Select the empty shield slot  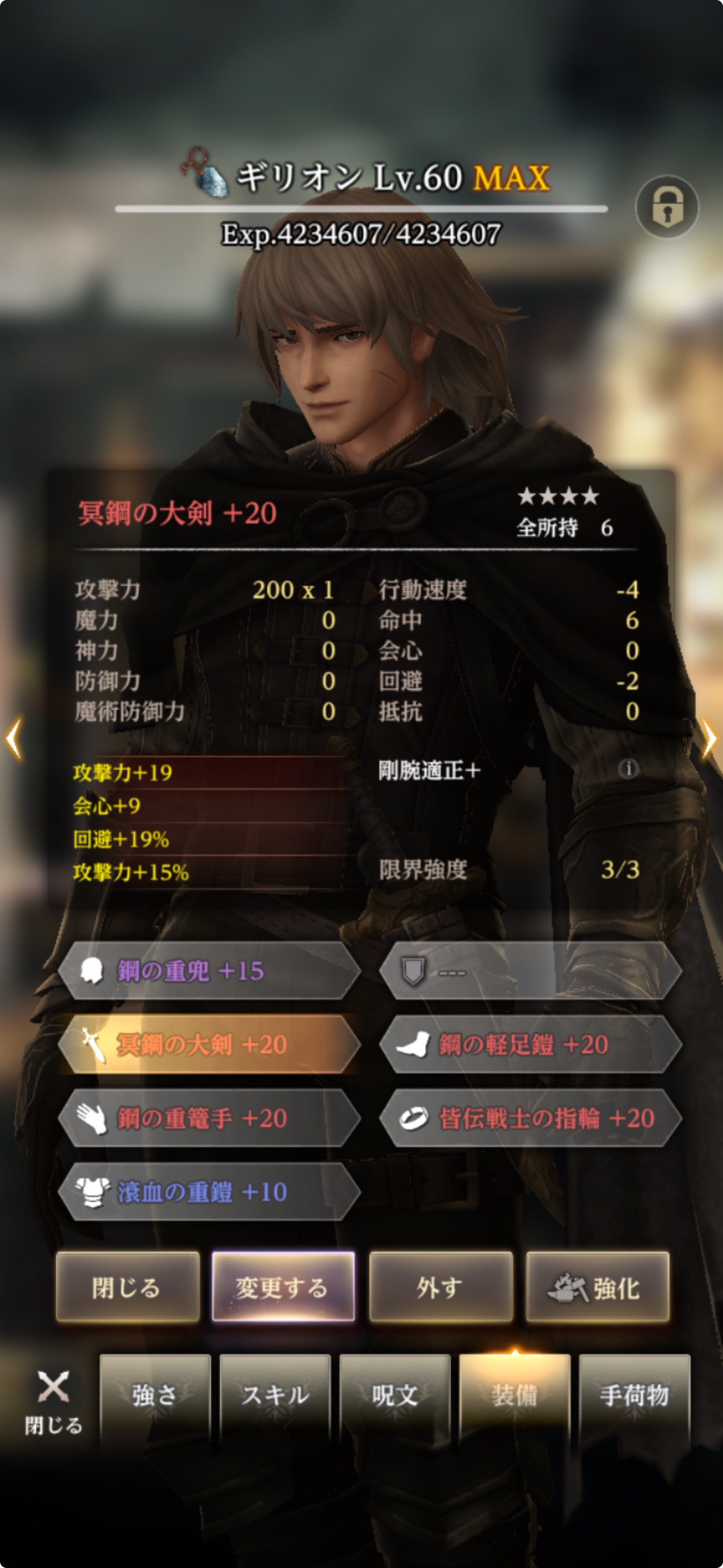pos(530,971)
